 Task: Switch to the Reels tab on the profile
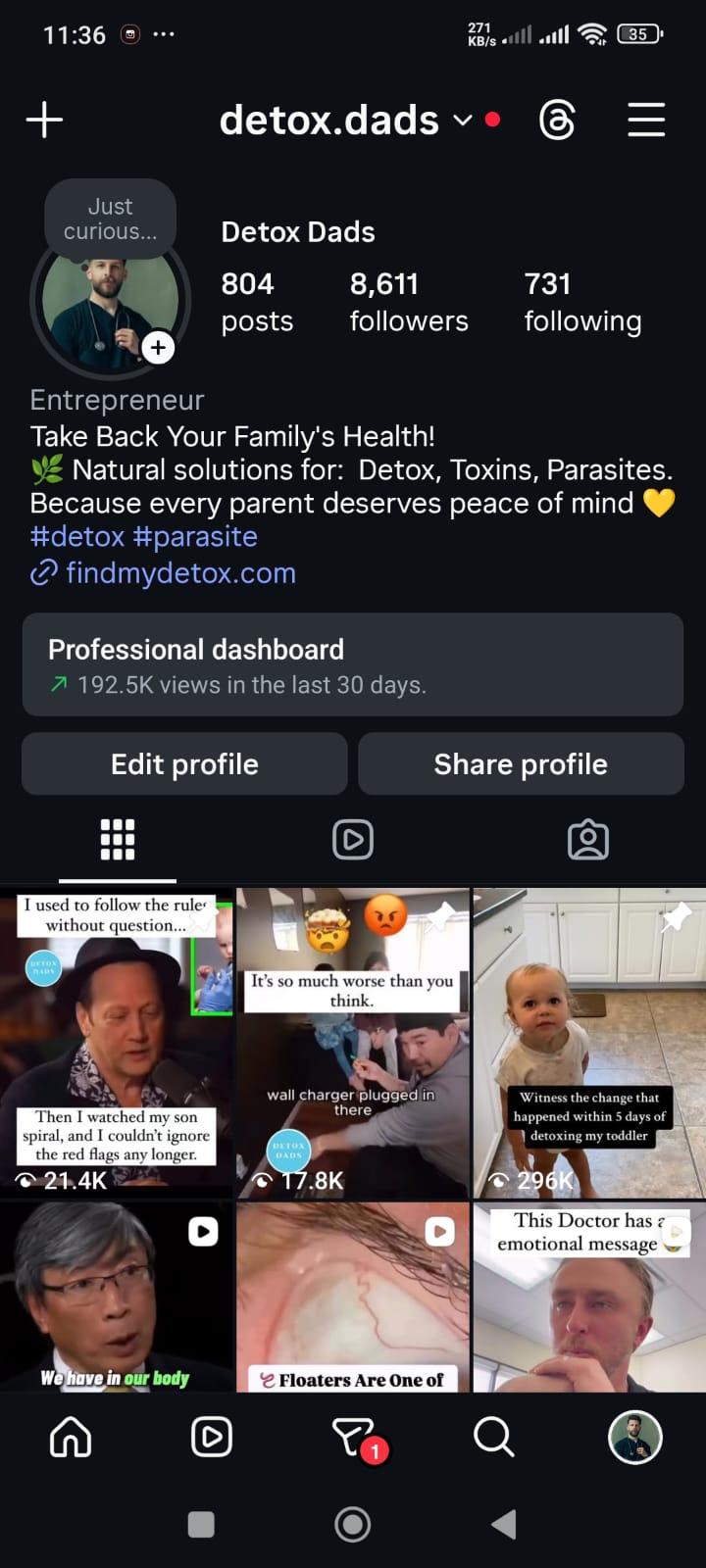pyautogui.click(x=353, y=840)
